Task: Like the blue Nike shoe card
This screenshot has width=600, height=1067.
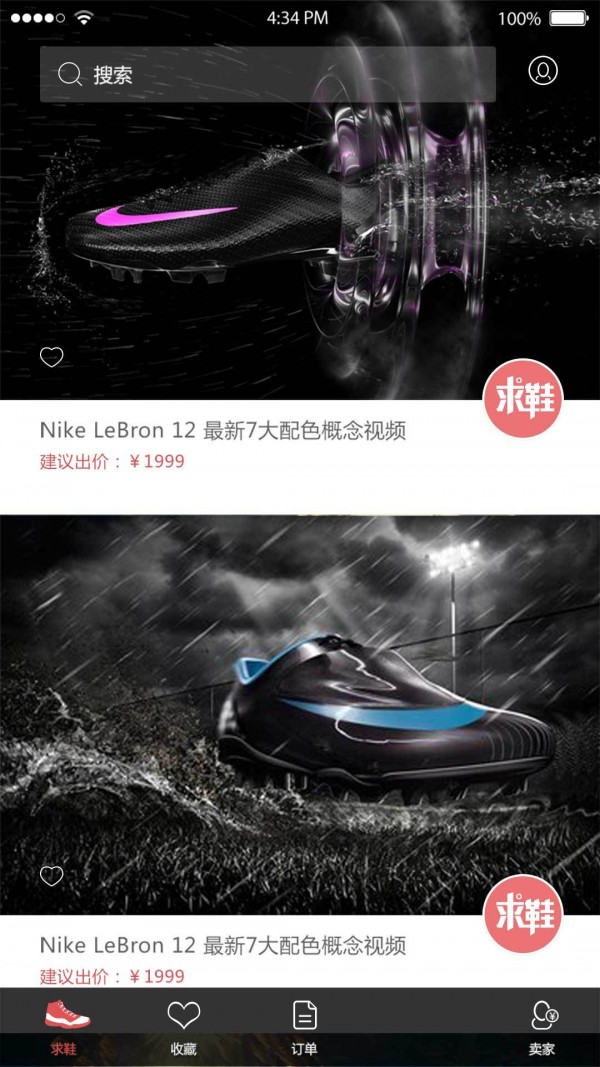Action: 51,876
